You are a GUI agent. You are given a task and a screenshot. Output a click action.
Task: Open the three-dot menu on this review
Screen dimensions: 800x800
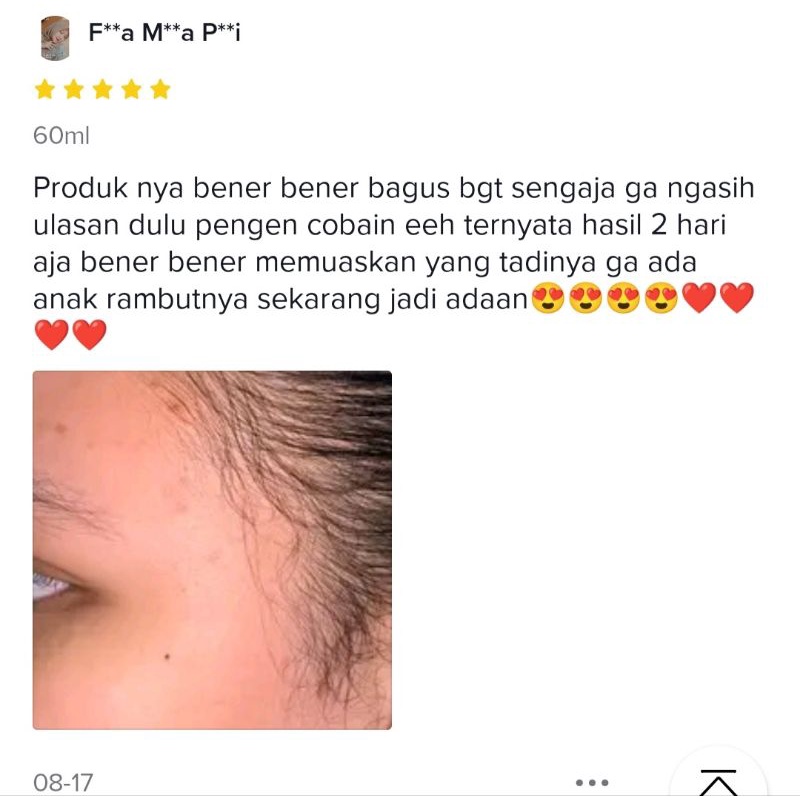pyautogui.click(x=592, y=782)
